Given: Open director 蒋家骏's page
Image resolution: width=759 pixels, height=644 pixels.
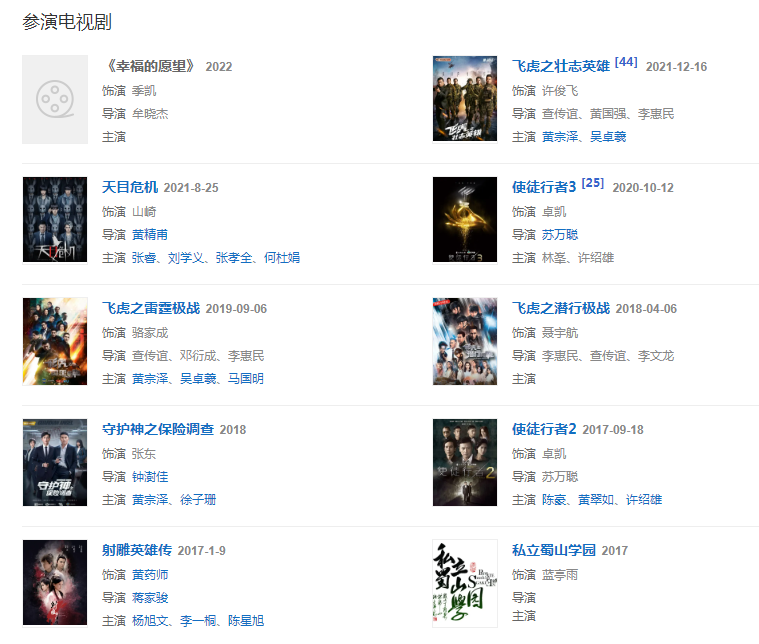Looking at the screenshot, I should coord(150,597).
